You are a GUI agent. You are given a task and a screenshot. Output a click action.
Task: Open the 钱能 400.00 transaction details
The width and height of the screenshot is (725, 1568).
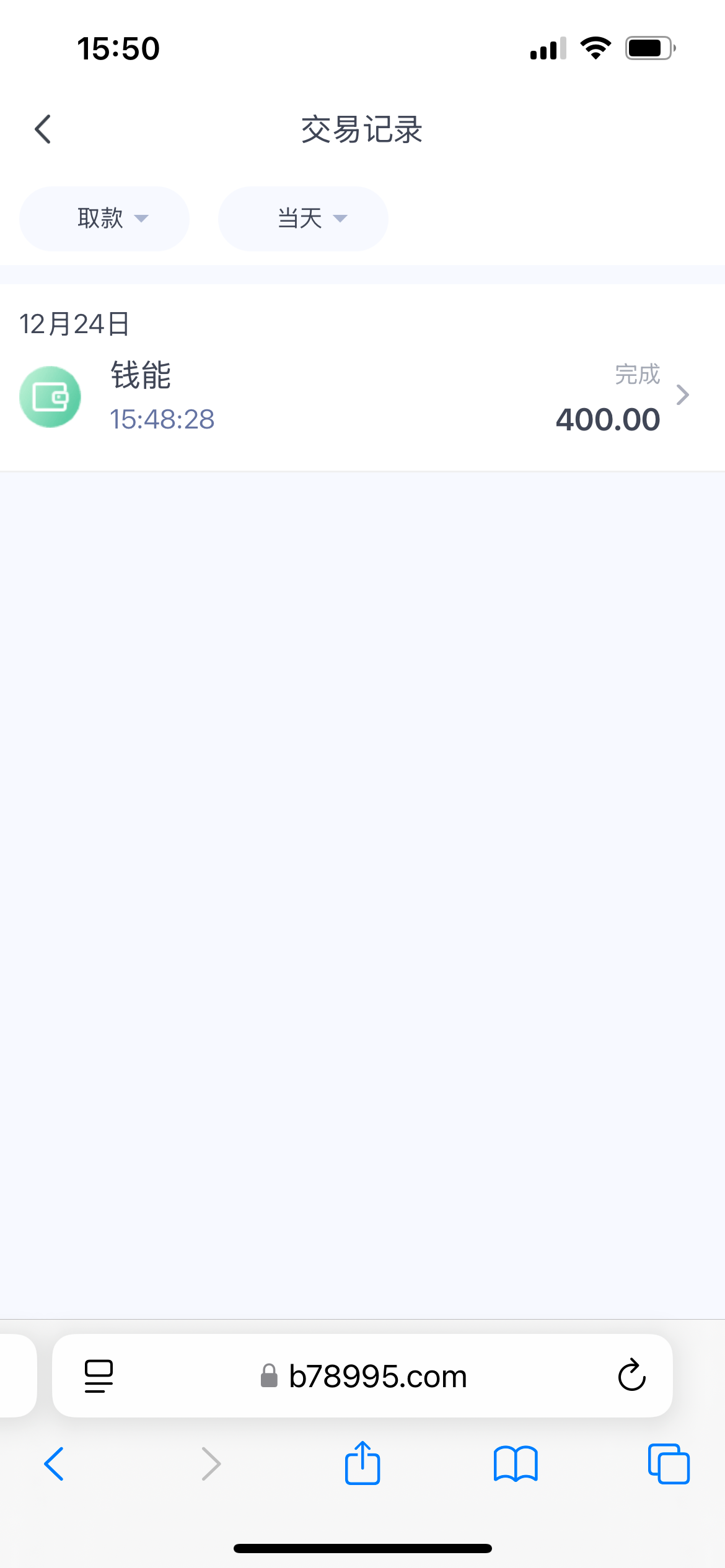point(362,396)
